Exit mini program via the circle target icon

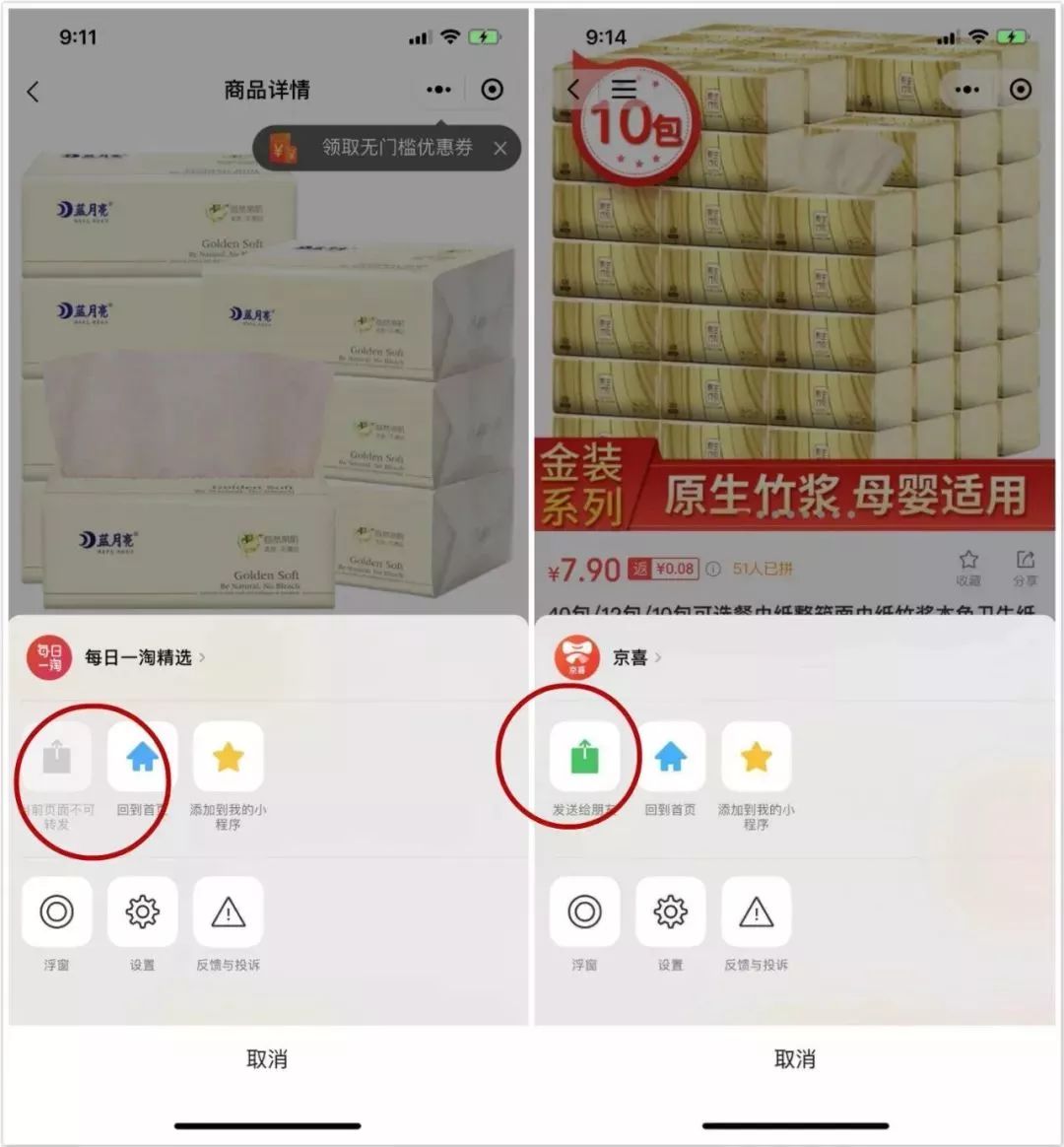click(x=491, y=90)
